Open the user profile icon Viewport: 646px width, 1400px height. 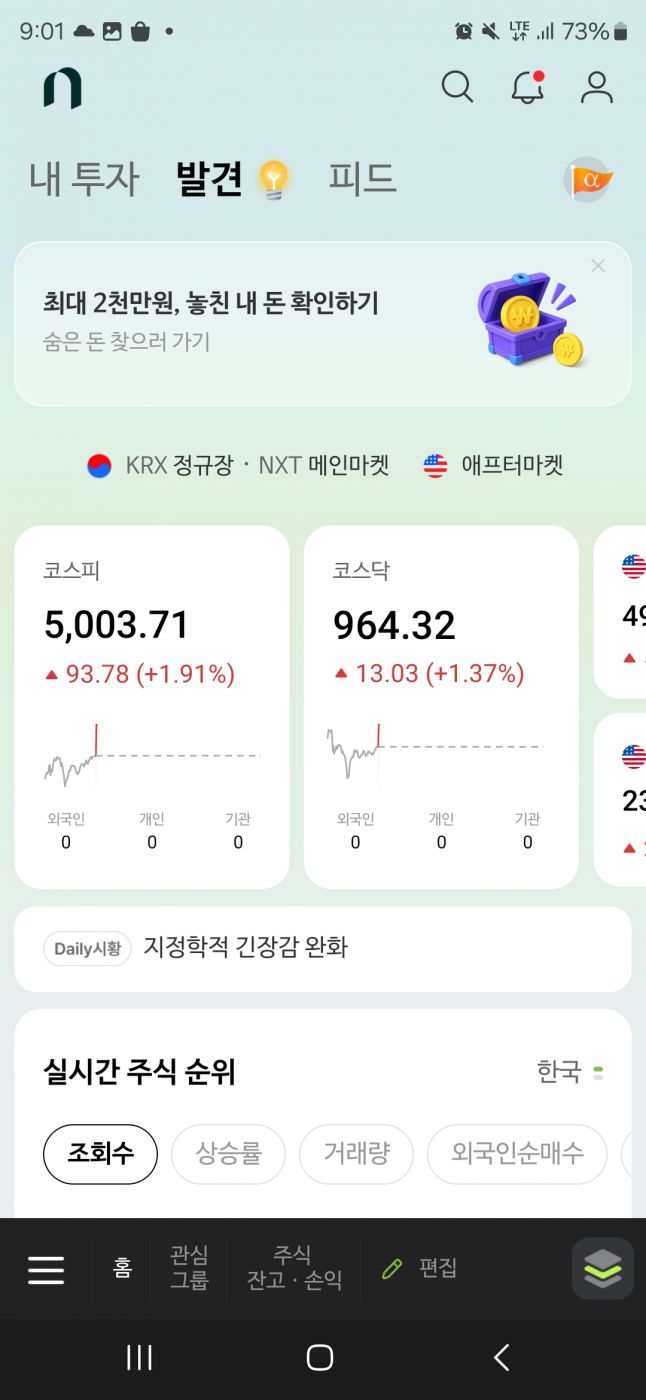point(597,88)
